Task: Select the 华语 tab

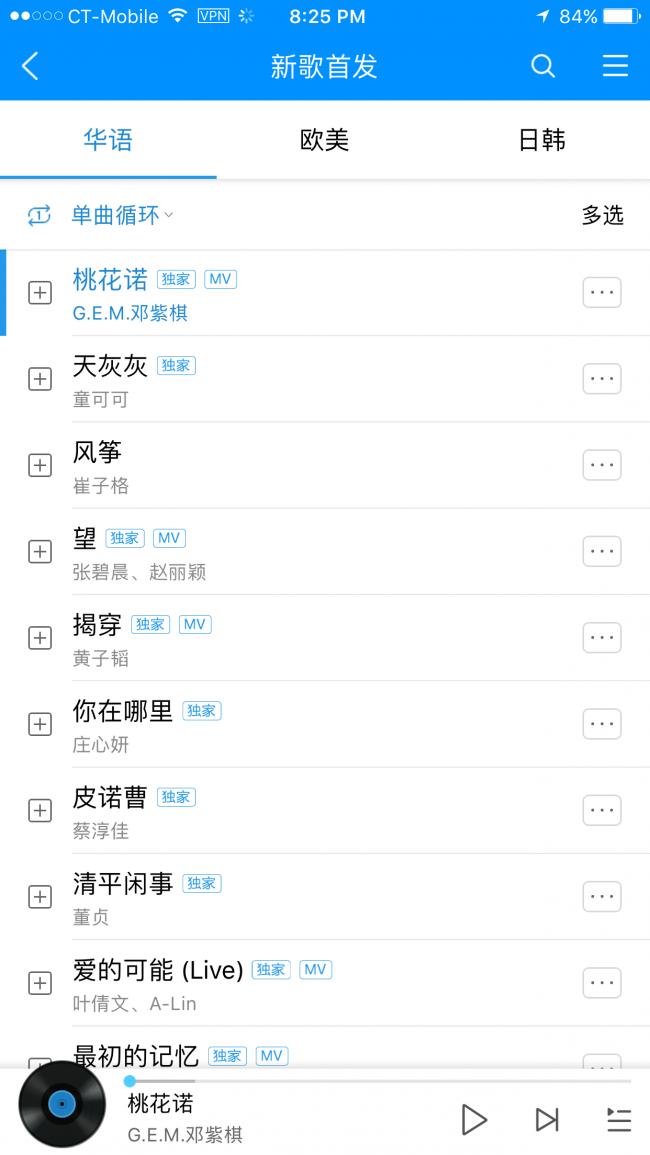Action: 108,140
